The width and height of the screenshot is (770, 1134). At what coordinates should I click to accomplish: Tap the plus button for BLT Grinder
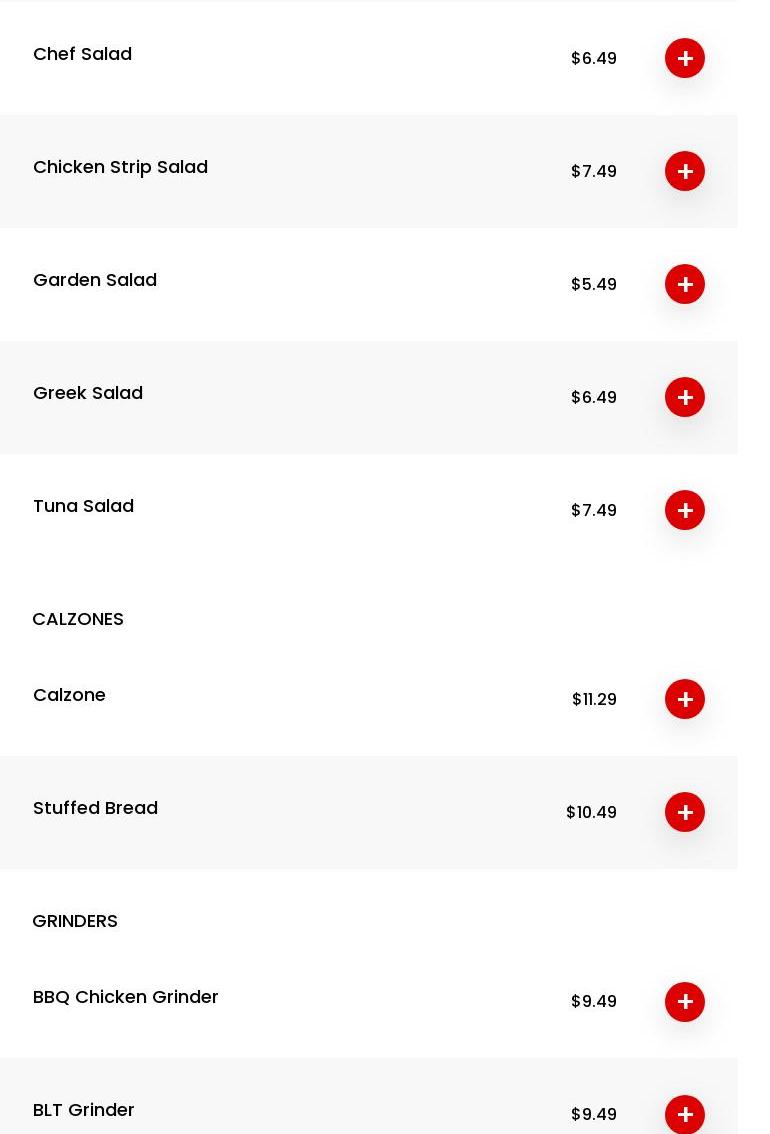click(685, 1114)
